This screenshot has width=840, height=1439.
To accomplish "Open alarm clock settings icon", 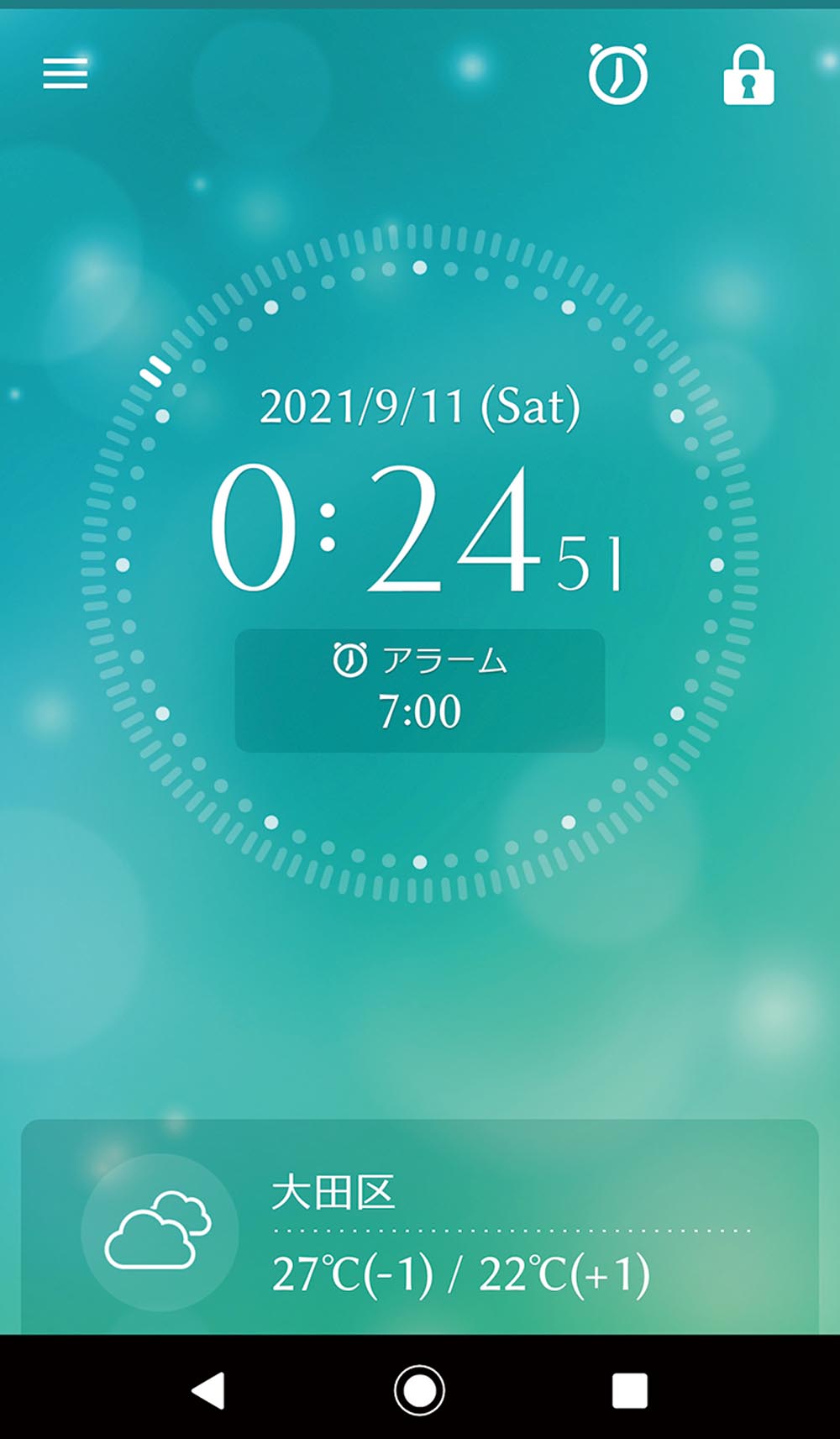I will (618, 74).
